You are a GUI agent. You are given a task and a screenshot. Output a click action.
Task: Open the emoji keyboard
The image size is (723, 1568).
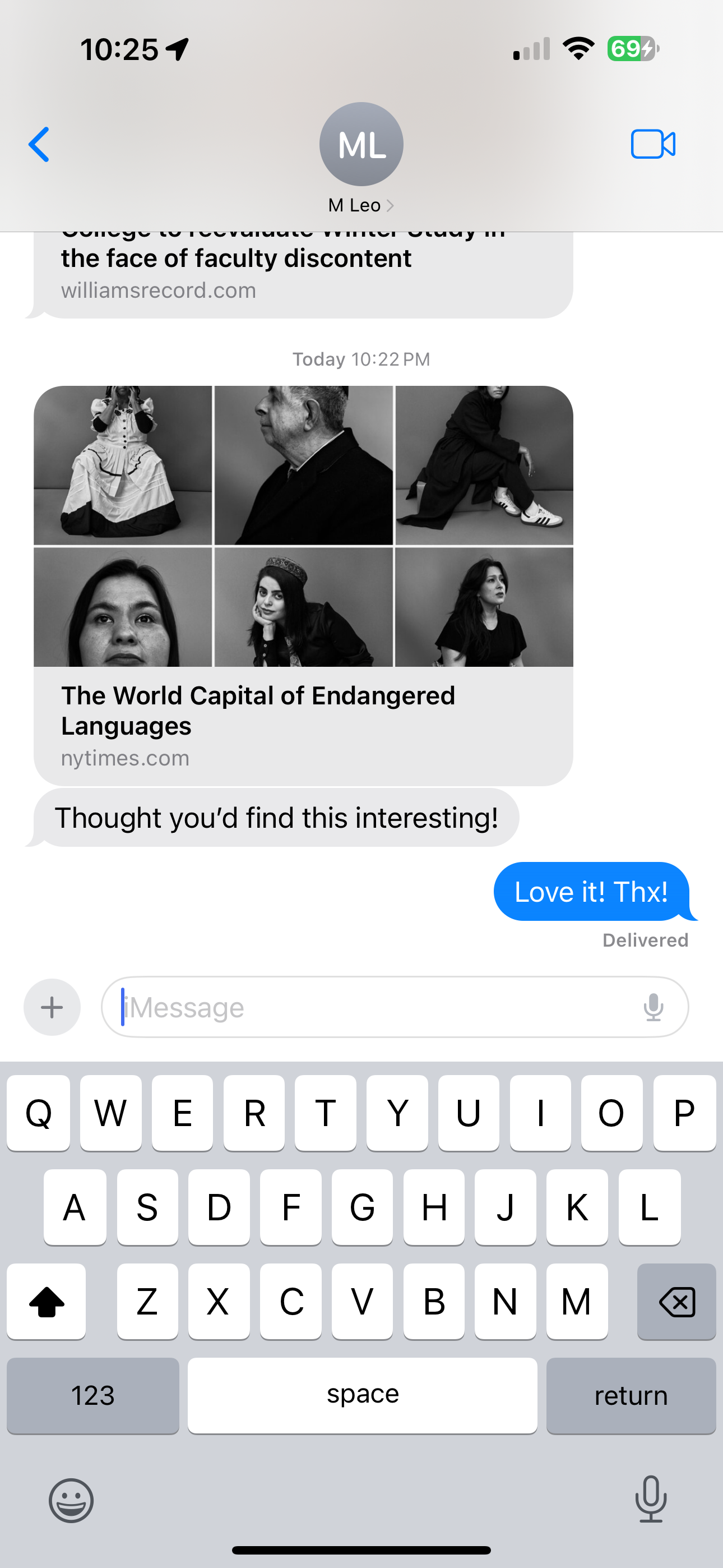[71, 1501]
